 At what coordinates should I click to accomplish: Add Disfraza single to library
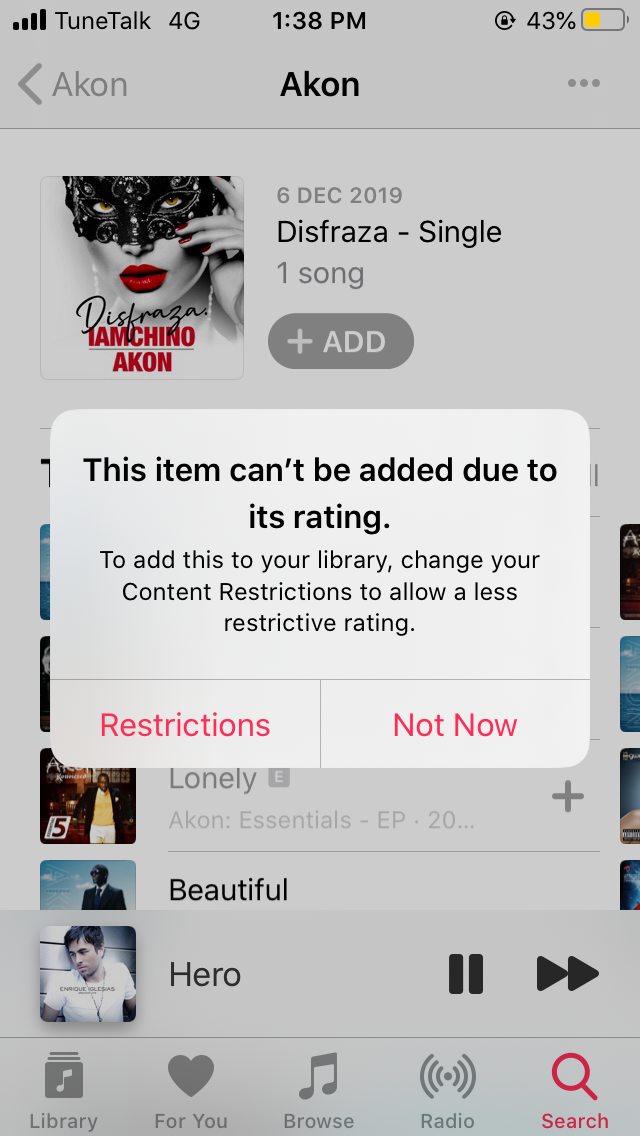(340, 342)
